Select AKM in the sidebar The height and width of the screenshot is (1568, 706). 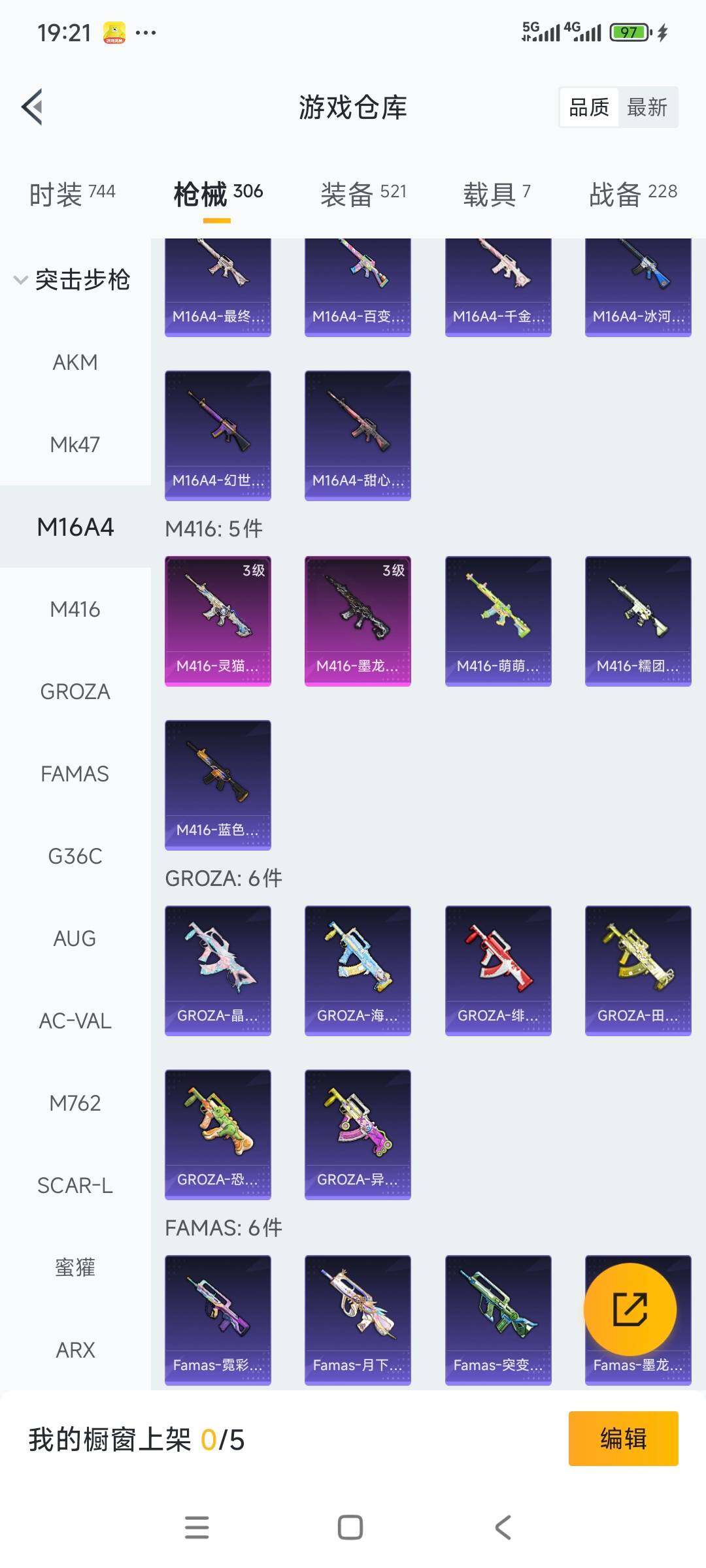tap(75, 362)
